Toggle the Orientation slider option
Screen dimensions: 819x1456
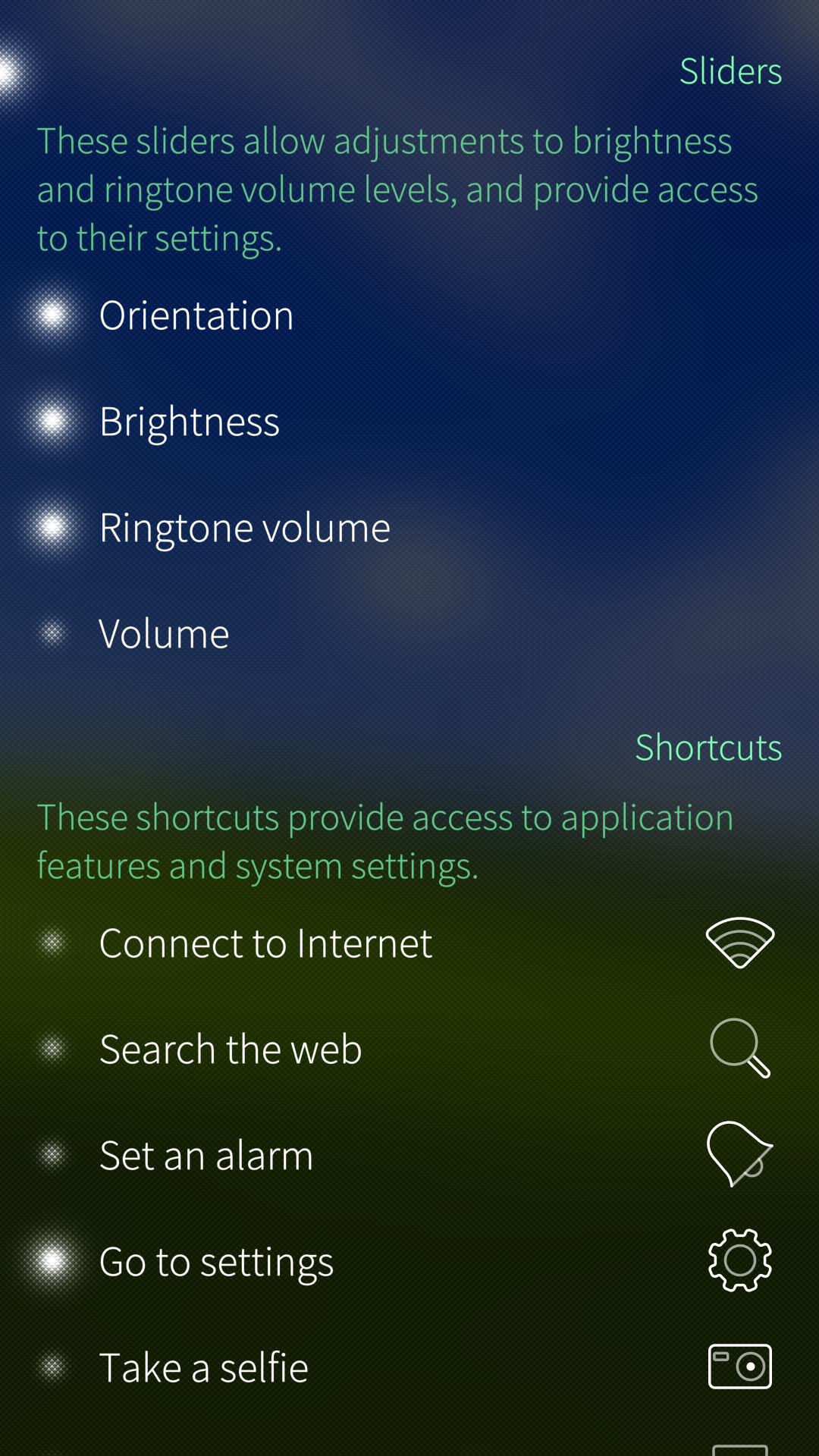coord(409,315)
